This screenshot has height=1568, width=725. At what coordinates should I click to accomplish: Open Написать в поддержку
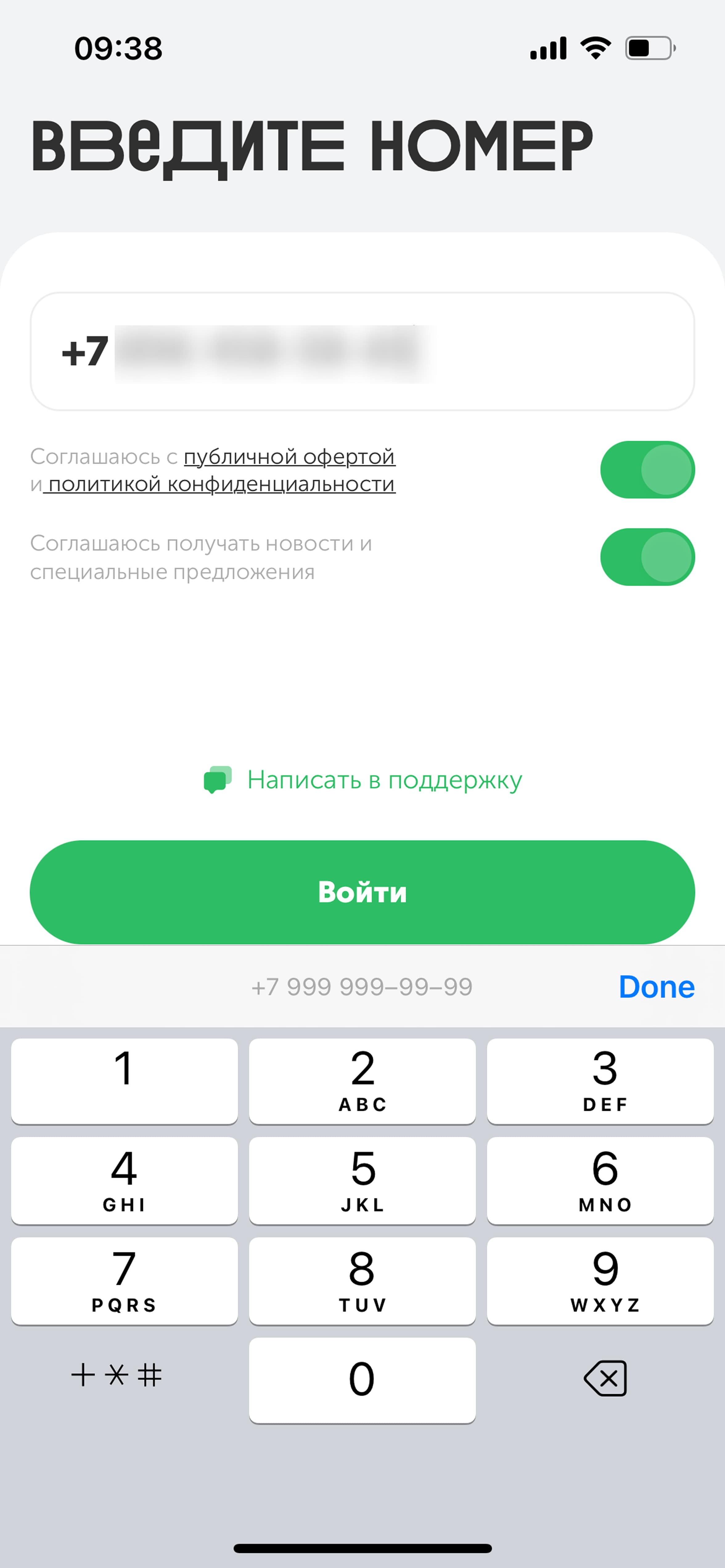[362, 780]
